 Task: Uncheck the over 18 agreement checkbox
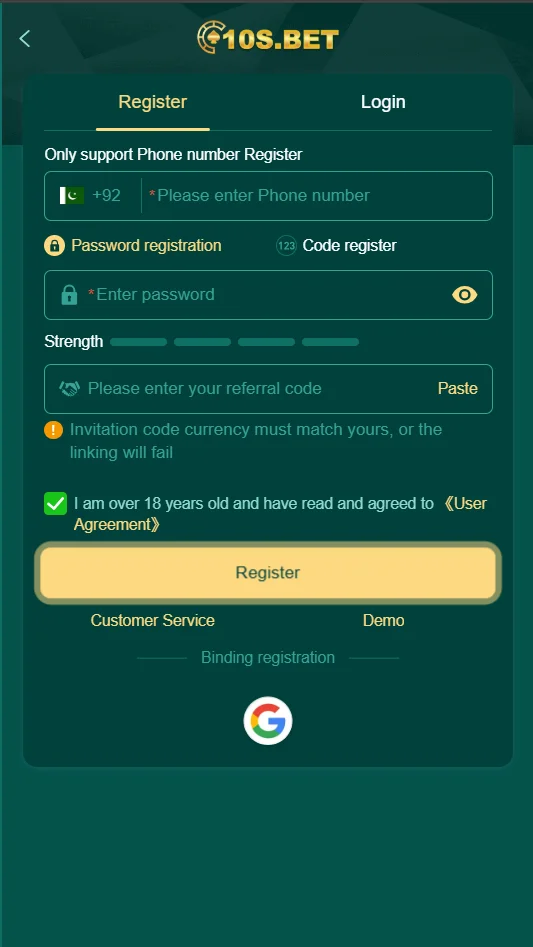(56, 504)
